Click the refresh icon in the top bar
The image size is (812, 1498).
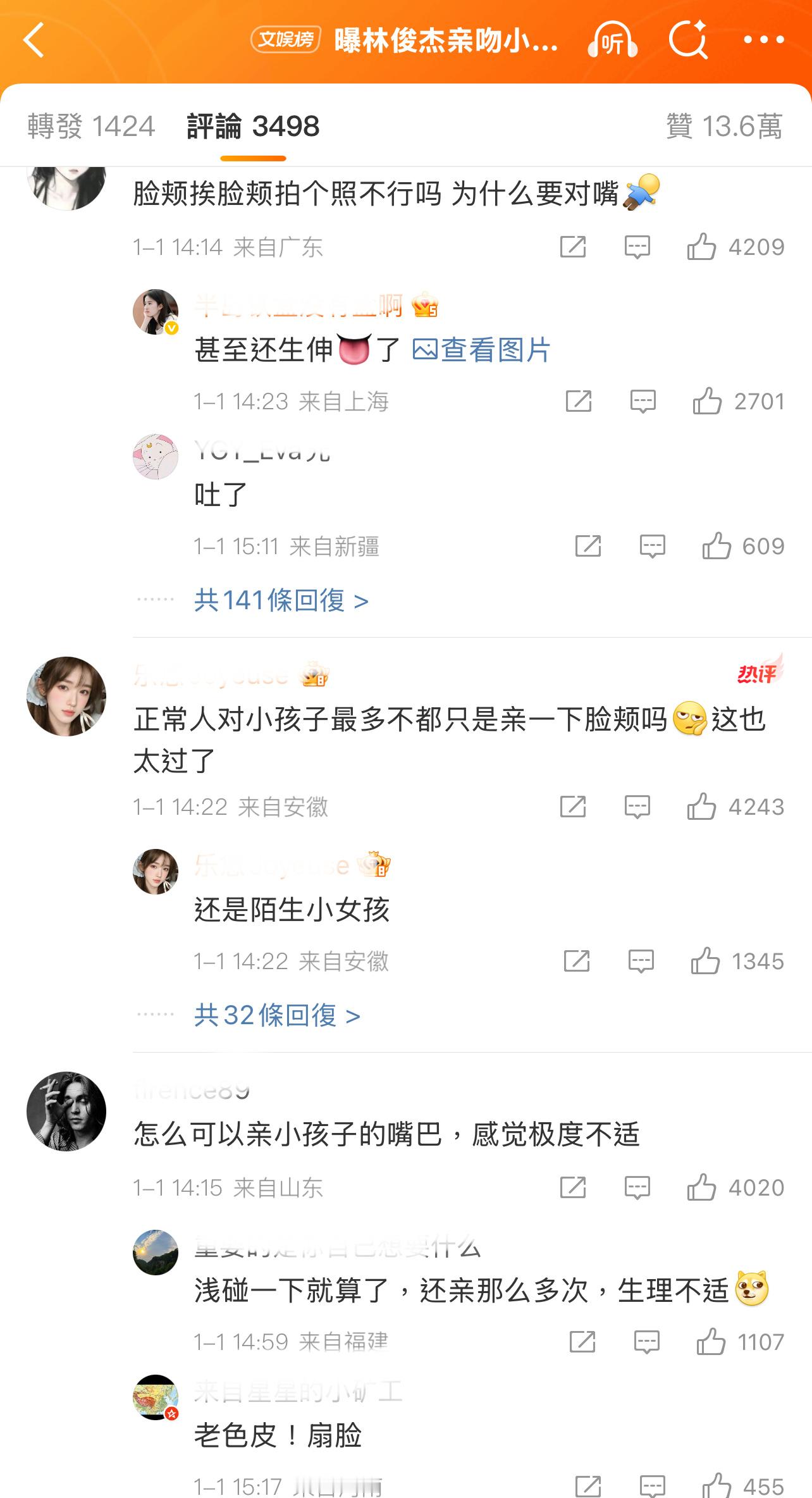[689, 40]
